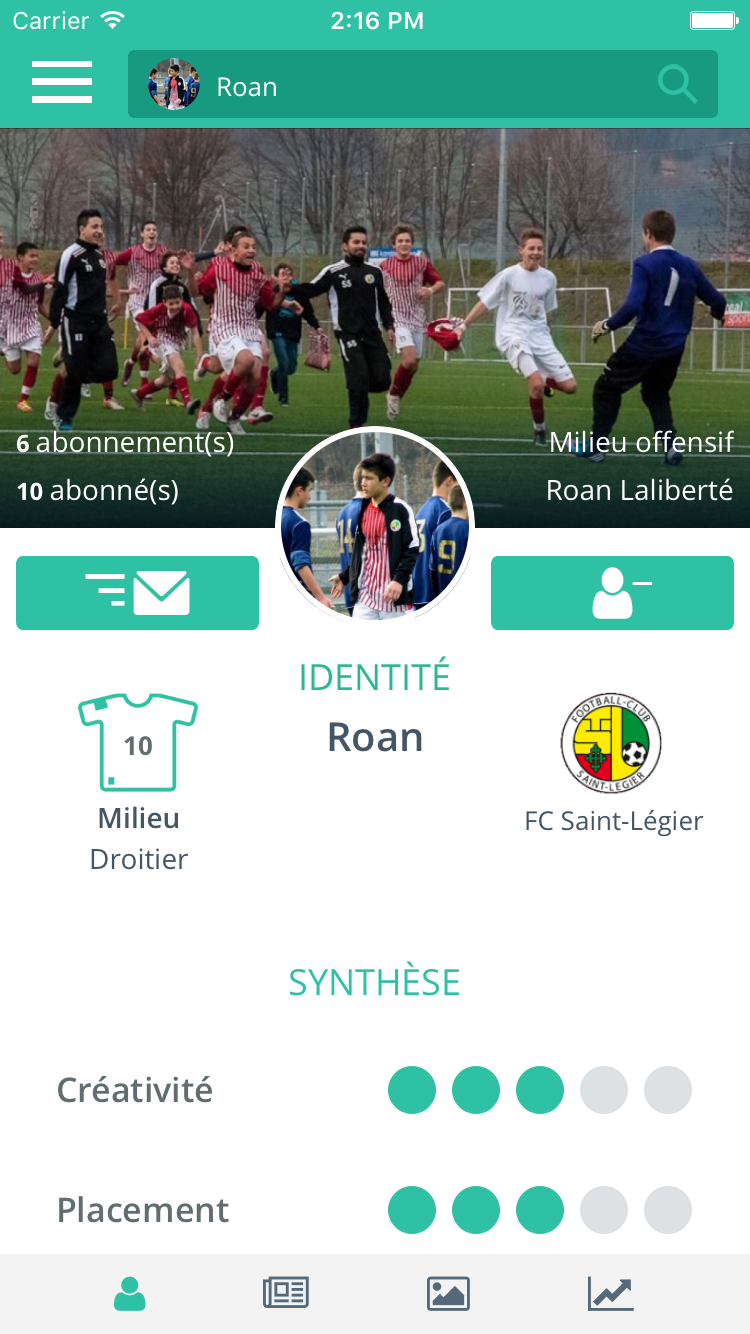Open the hamburger menu
Screen dimensions: 750x1334
62,83
